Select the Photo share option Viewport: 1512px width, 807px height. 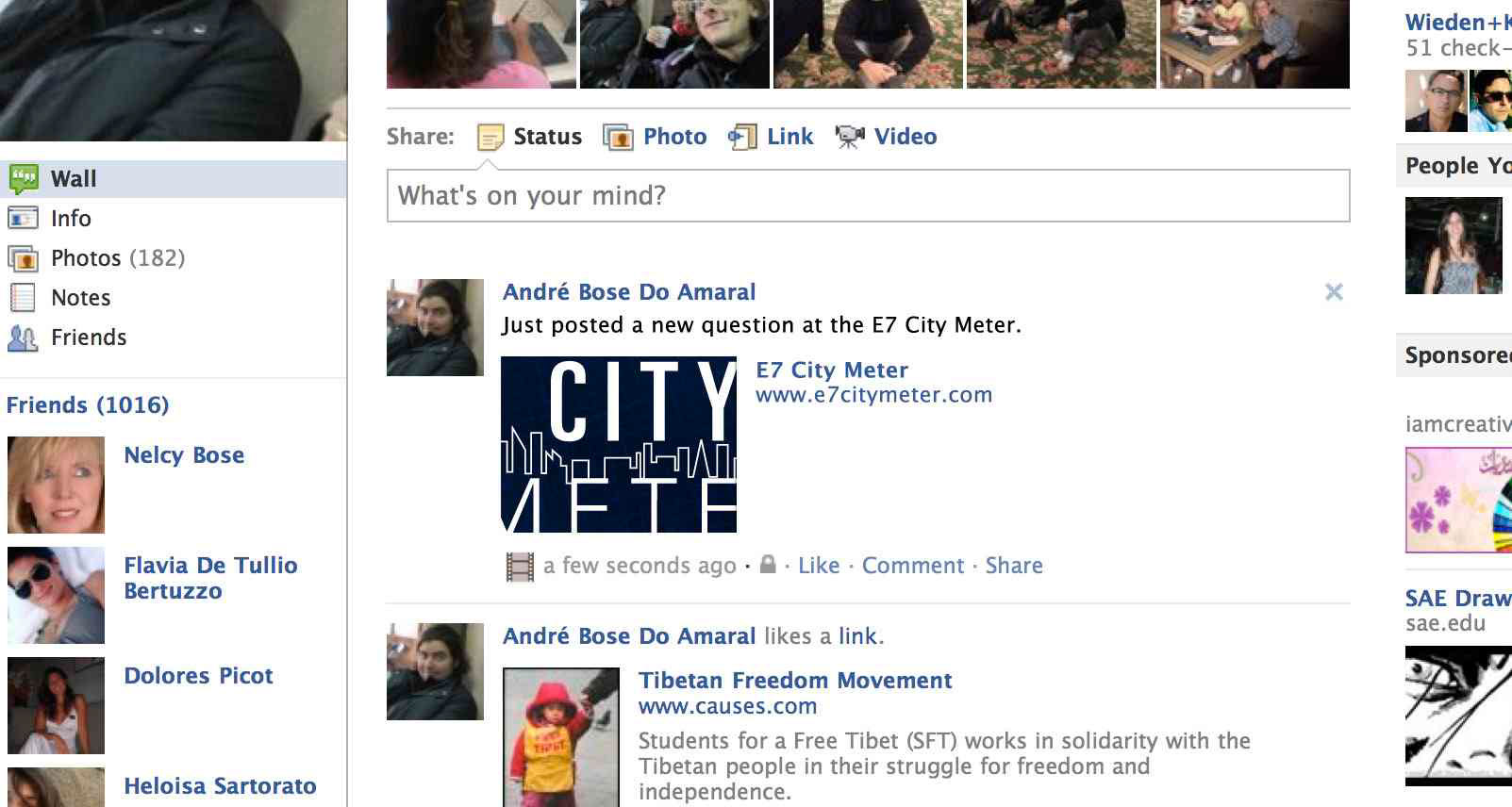coord(673,137)
